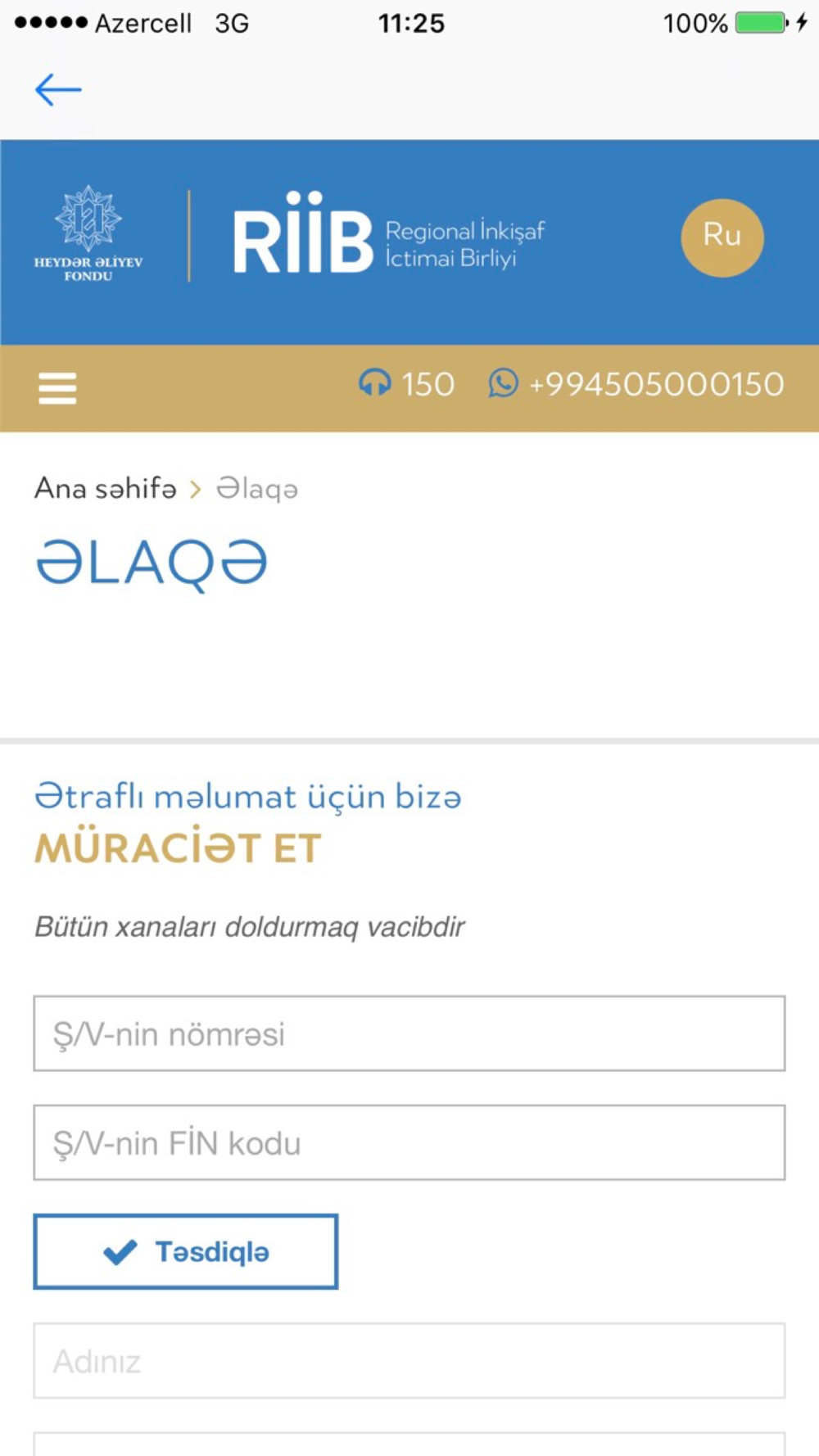Go back using the arrow
The image size is (819, 1456).
click(x=58, y=90)
